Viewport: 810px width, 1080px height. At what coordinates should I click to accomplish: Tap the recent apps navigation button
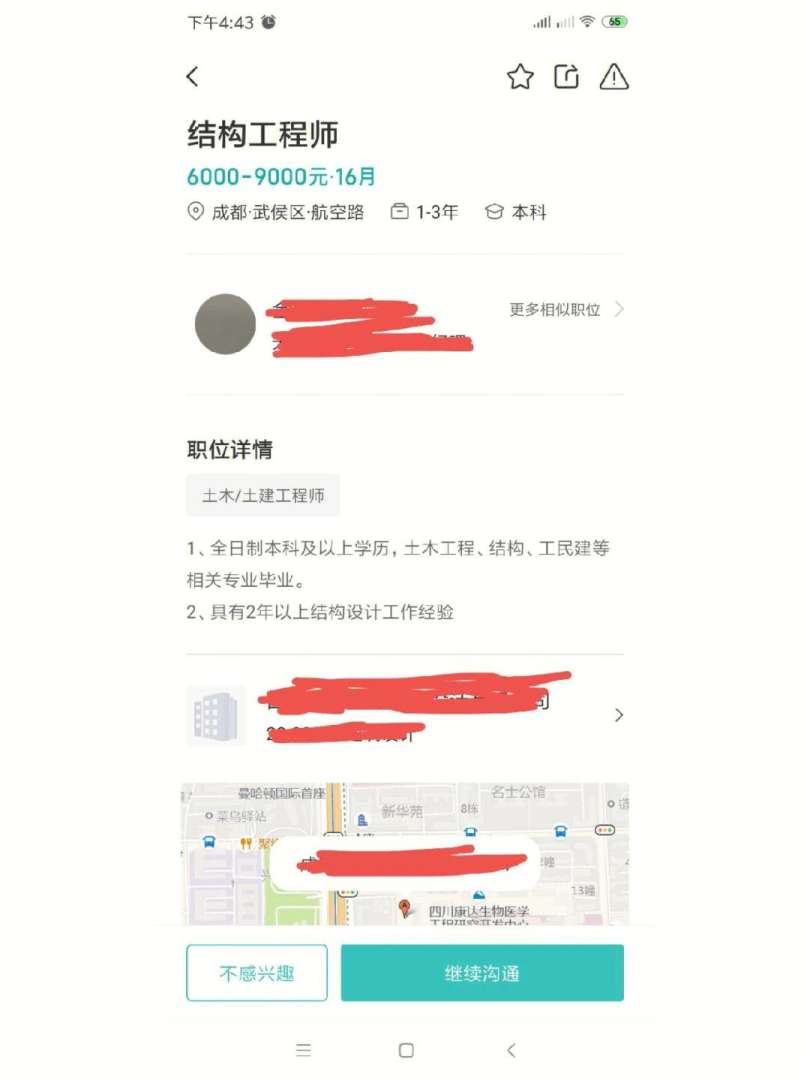[x=304, y=1051]
